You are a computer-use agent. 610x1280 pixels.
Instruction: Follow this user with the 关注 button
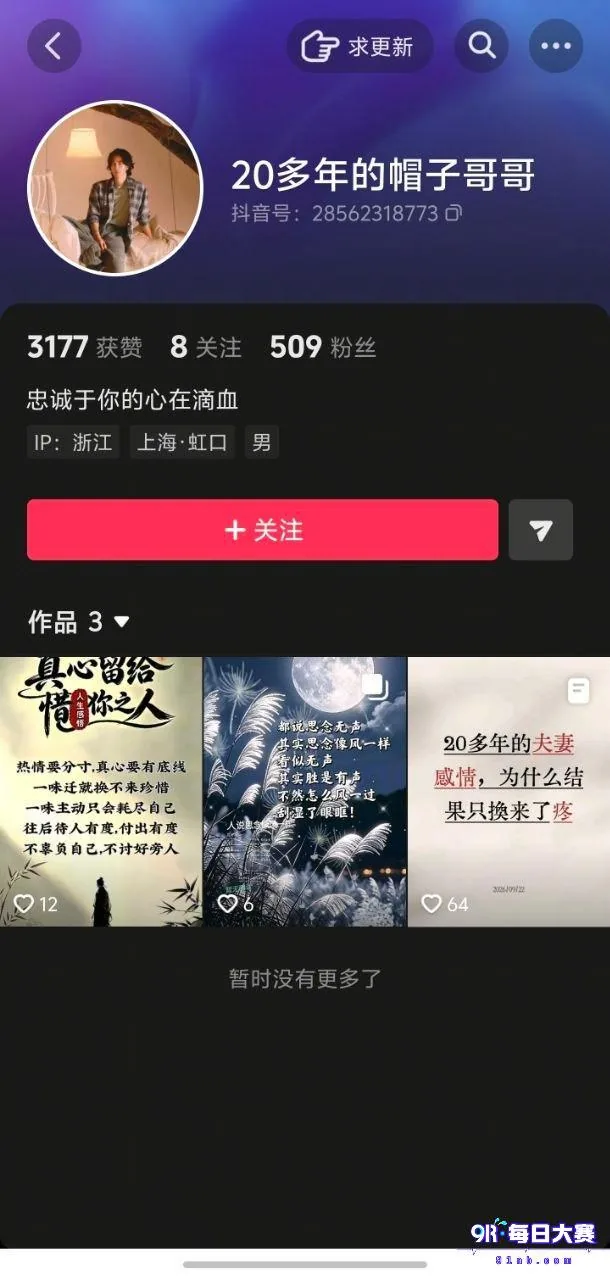(x=262, y=530)
